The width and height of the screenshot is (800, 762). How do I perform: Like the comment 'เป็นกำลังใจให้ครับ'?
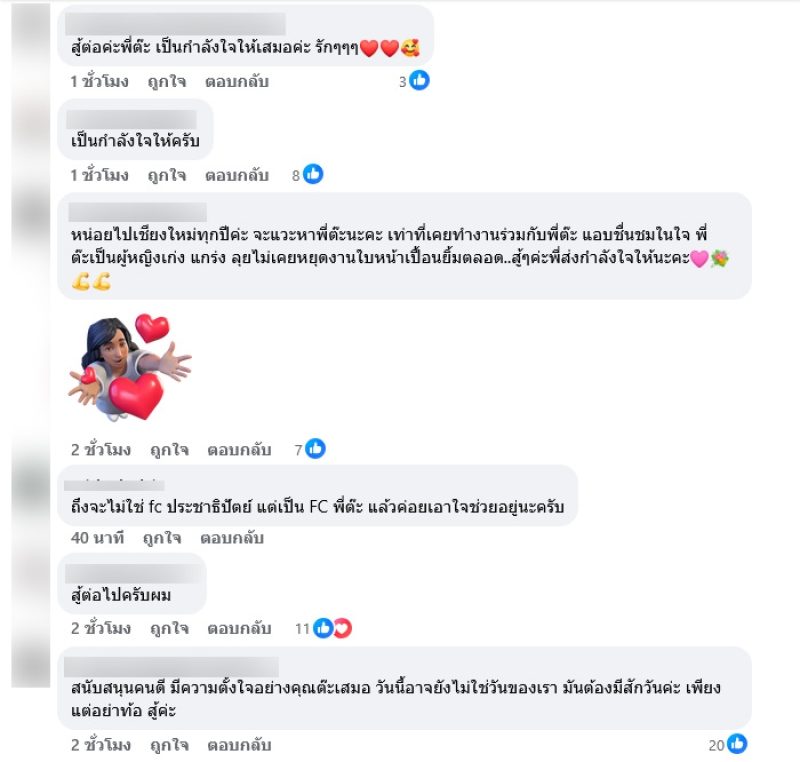point(167,175)
